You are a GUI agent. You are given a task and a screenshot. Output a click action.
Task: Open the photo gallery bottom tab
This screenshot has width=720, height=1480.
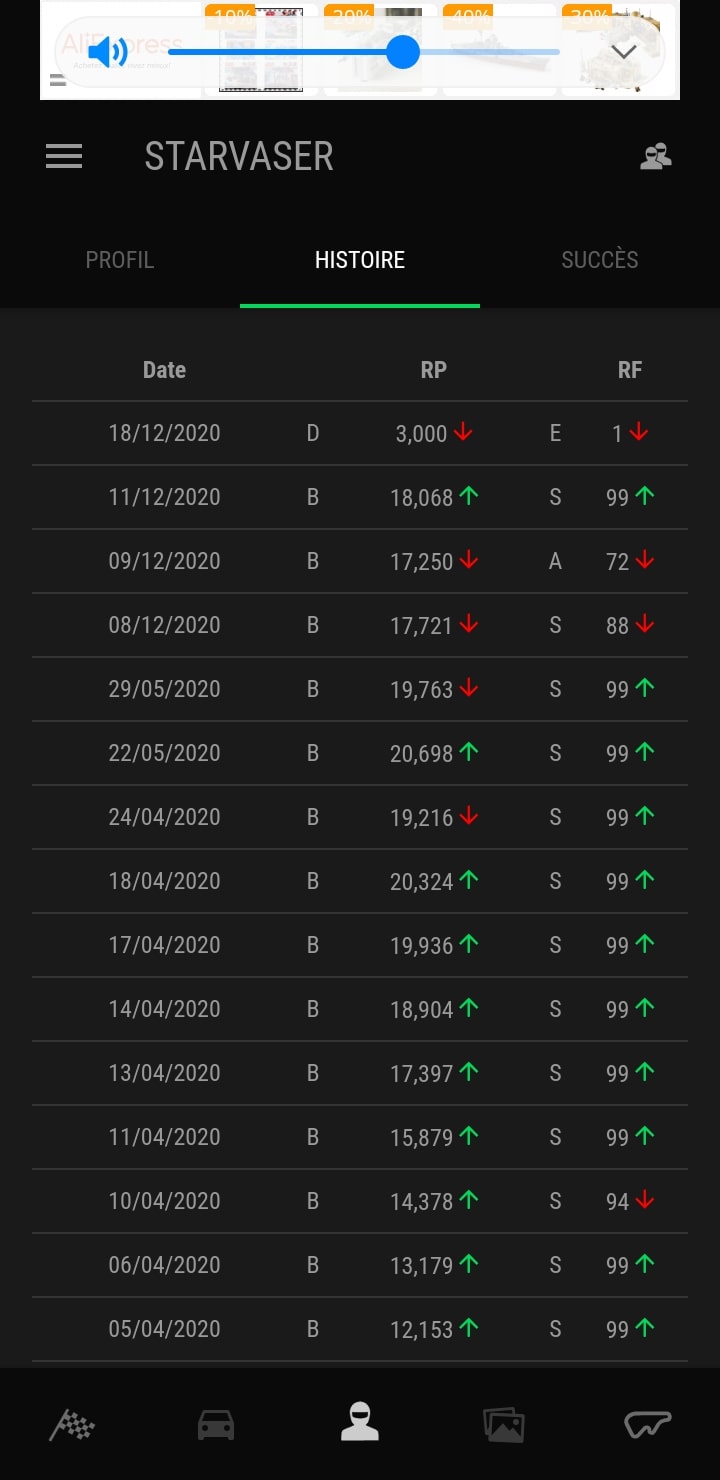(503, 1424)
